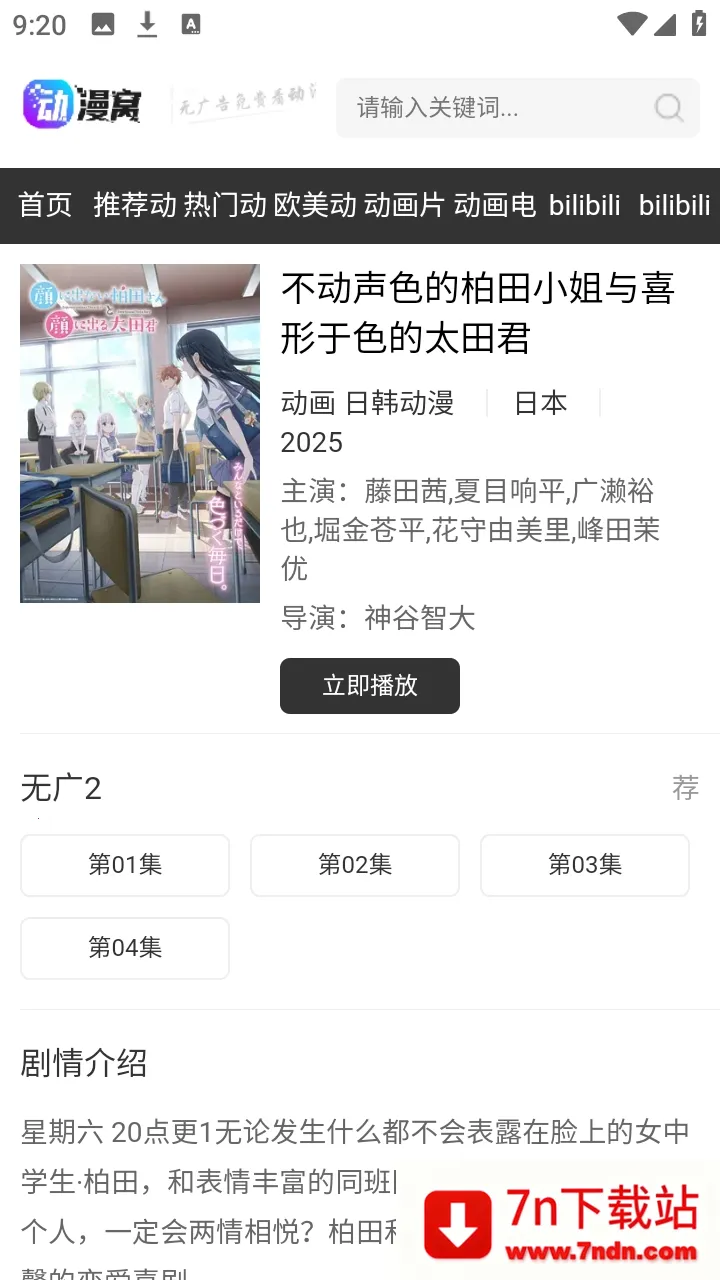This screenshot has width=720, height=1280.
Task: Tap the 荐 source switch label
Action: [685, 788]
